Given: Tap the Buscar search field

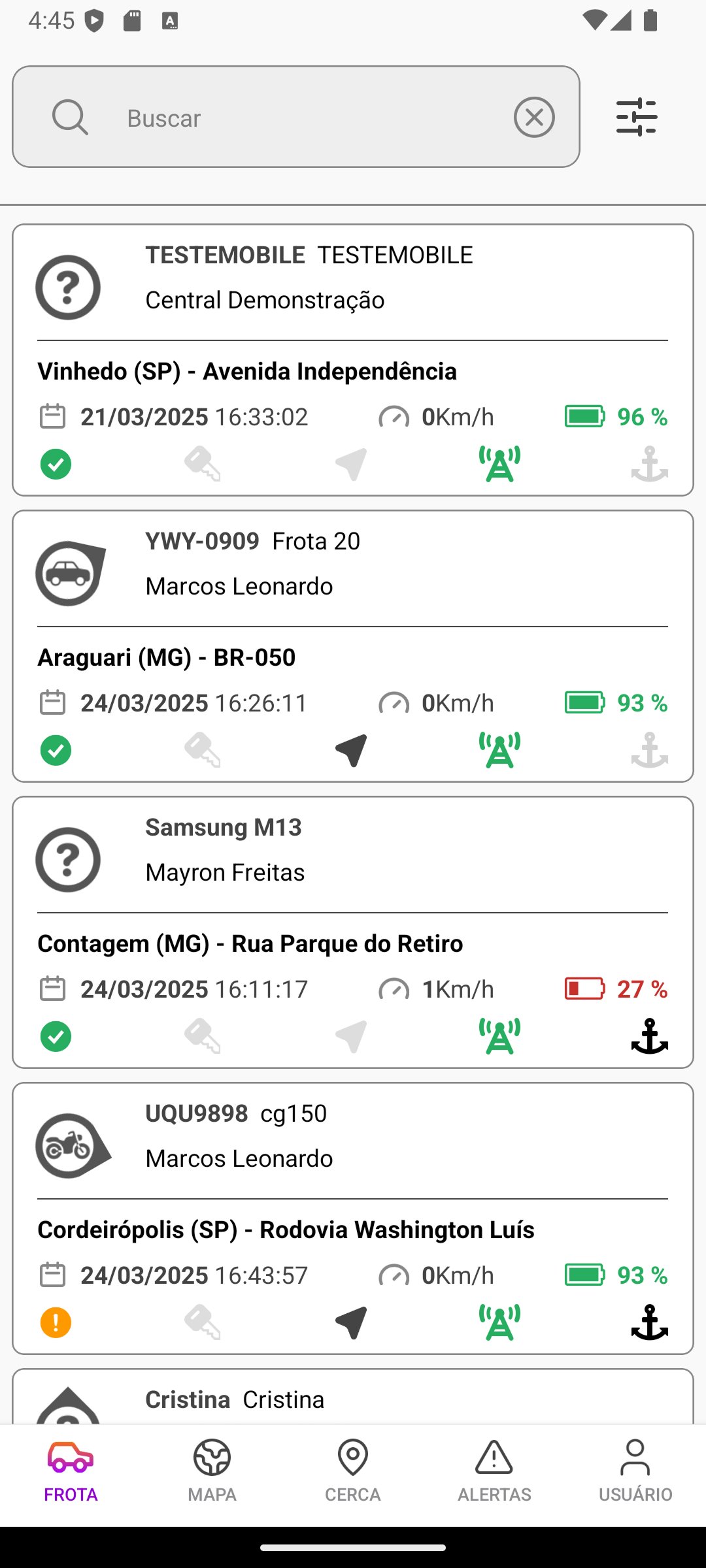Looking at the screenshot, I should pos(295,117).
